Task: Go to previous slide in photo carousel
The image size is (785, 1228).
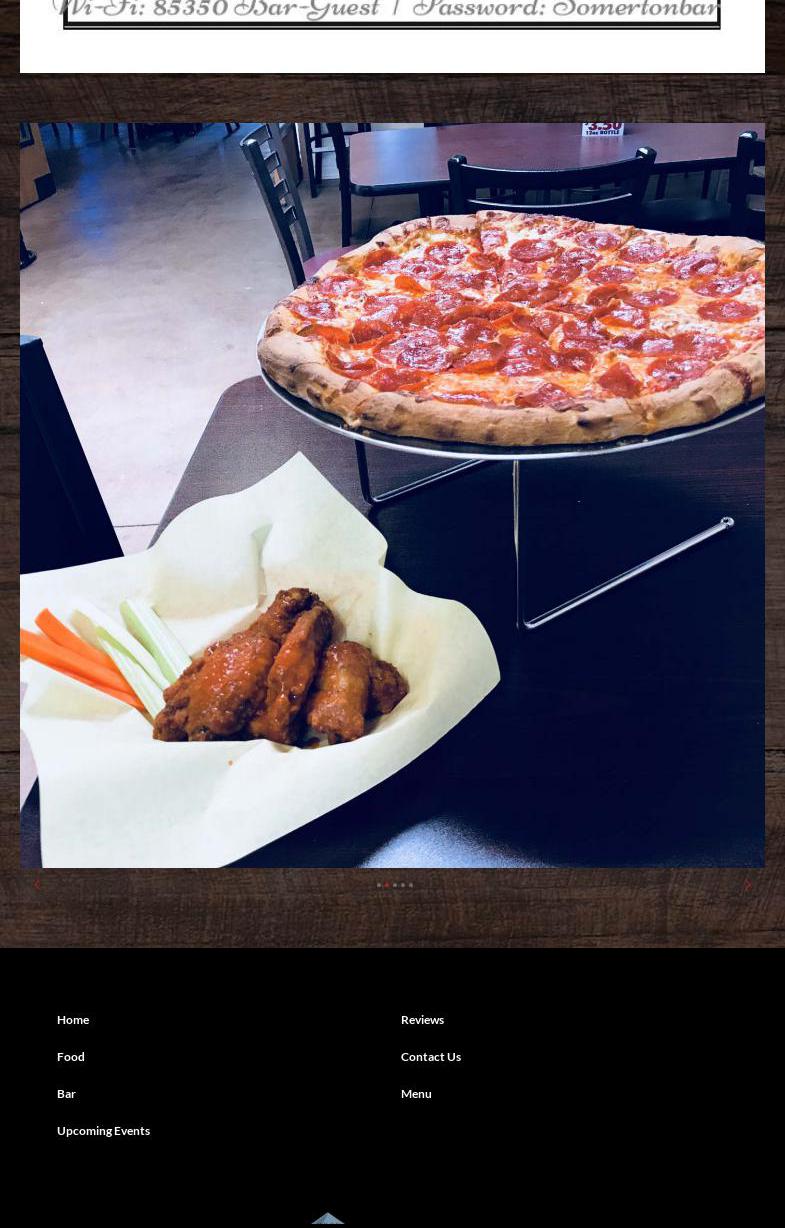Action: (37, 885)
